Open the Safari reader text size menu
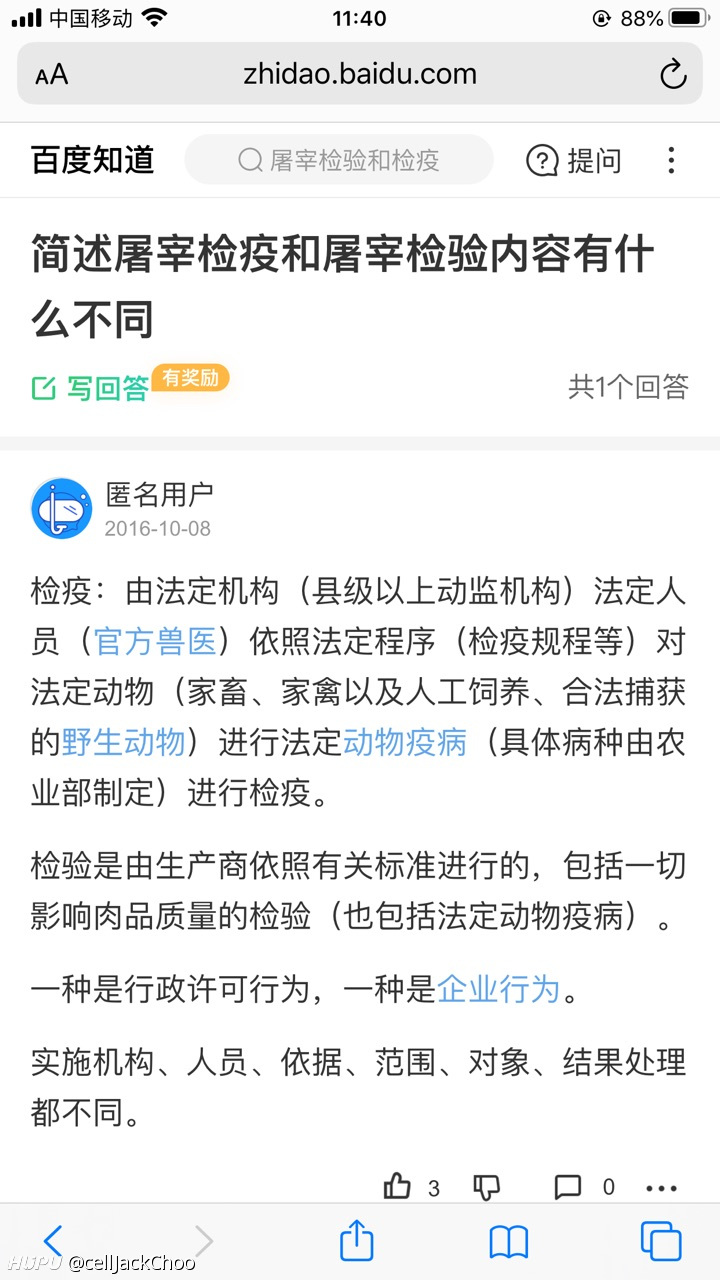 pos(51,75)
